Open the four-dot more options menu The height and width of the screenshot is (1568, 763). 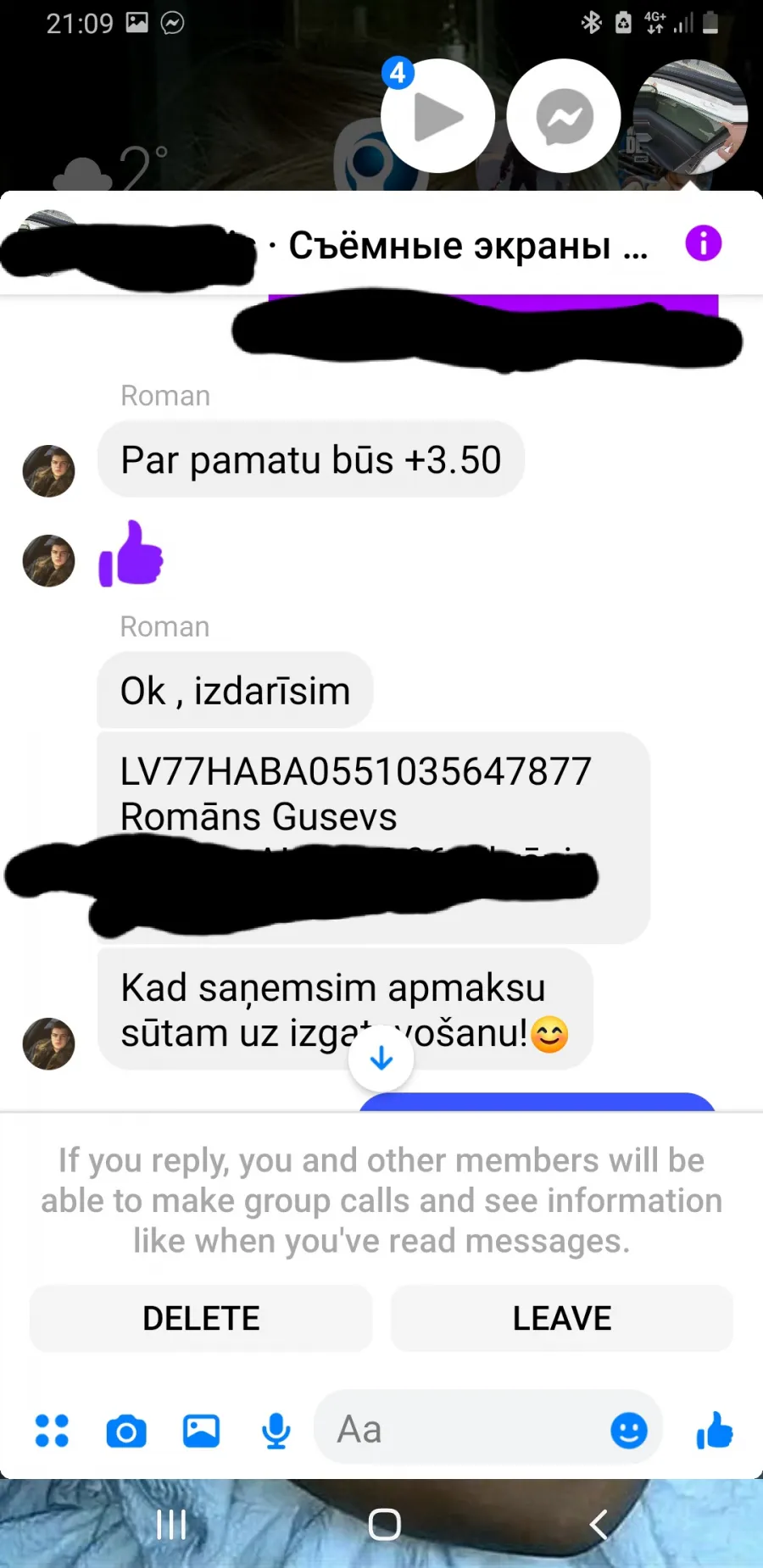pos(52,1431)
